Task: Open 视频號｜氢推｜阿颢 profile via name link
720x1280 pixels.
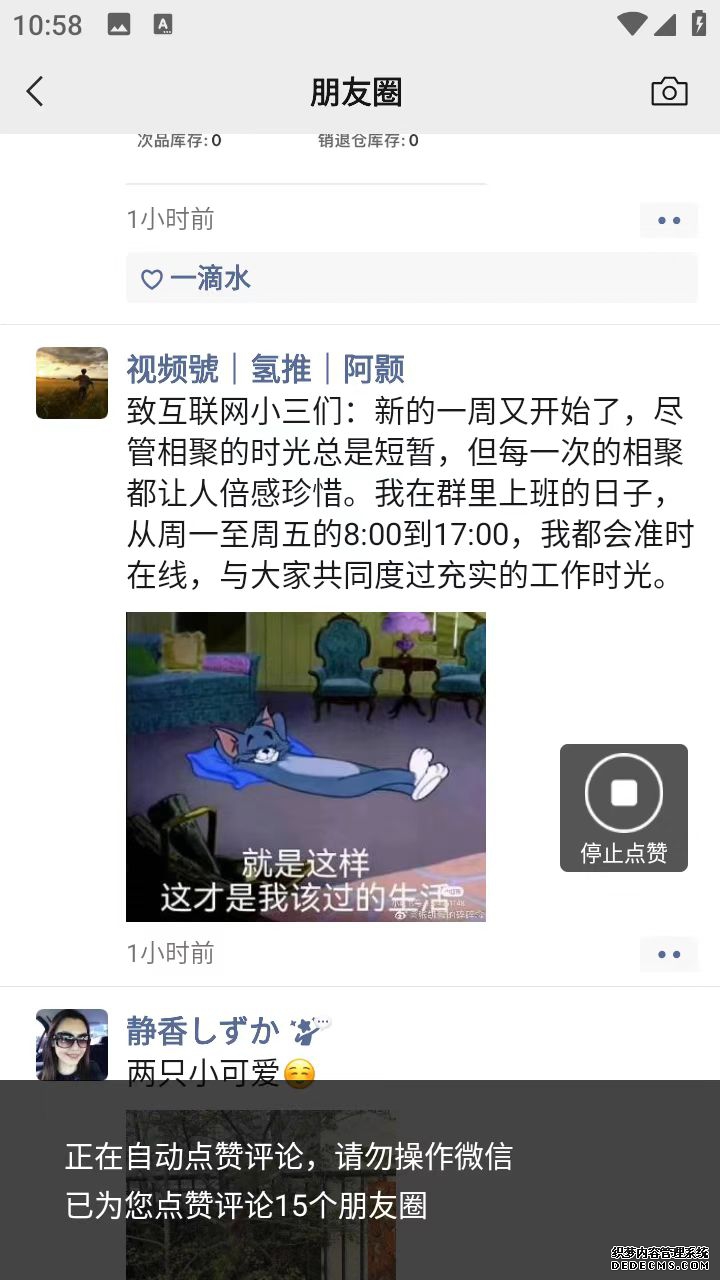Action: click(x=264, y=370)
